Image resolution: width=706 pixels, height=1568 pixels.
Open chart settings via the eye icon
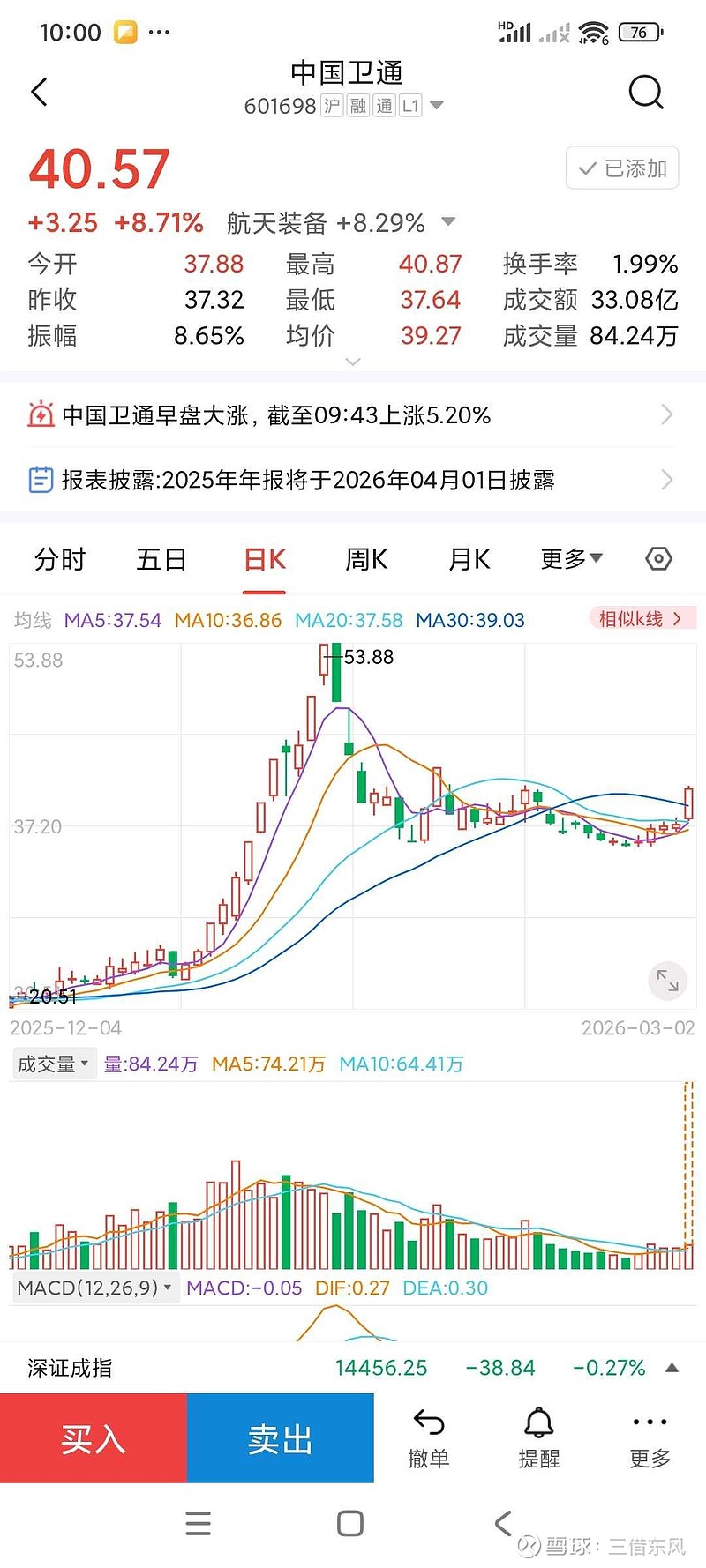coord(658,558)
